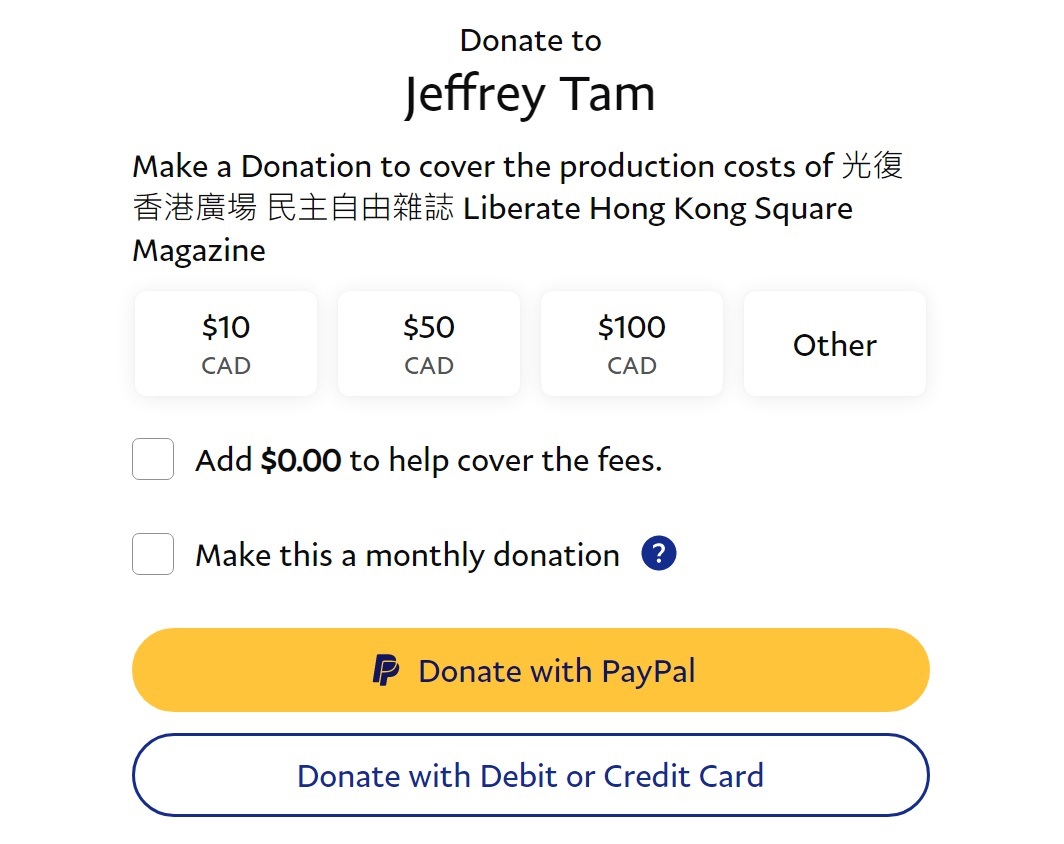Screen dimensions: 1064x844
Task: Pick the $100 CAD donation option
Action: click(632, 344)
